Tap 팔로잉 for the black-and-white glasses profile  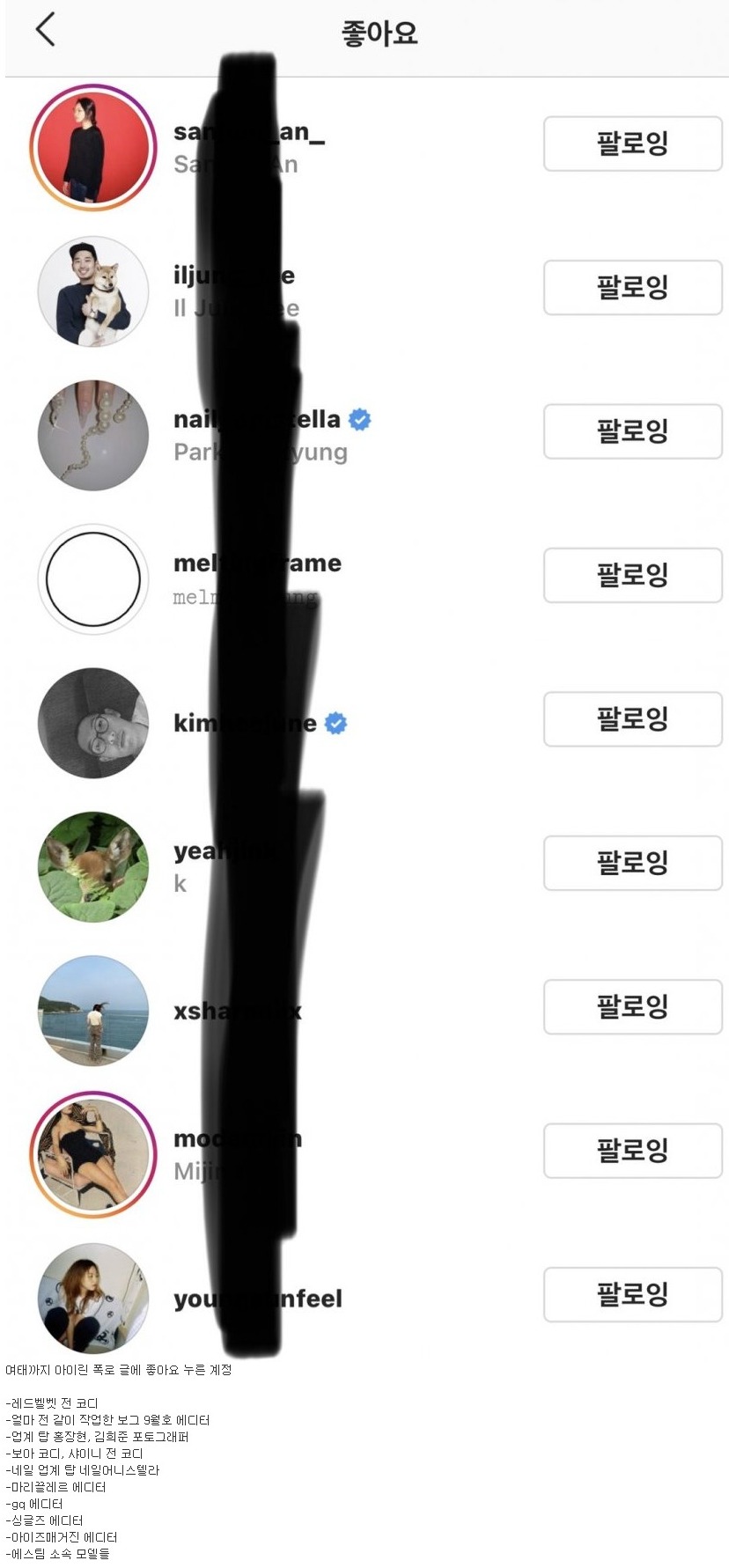tap(632, 718)
